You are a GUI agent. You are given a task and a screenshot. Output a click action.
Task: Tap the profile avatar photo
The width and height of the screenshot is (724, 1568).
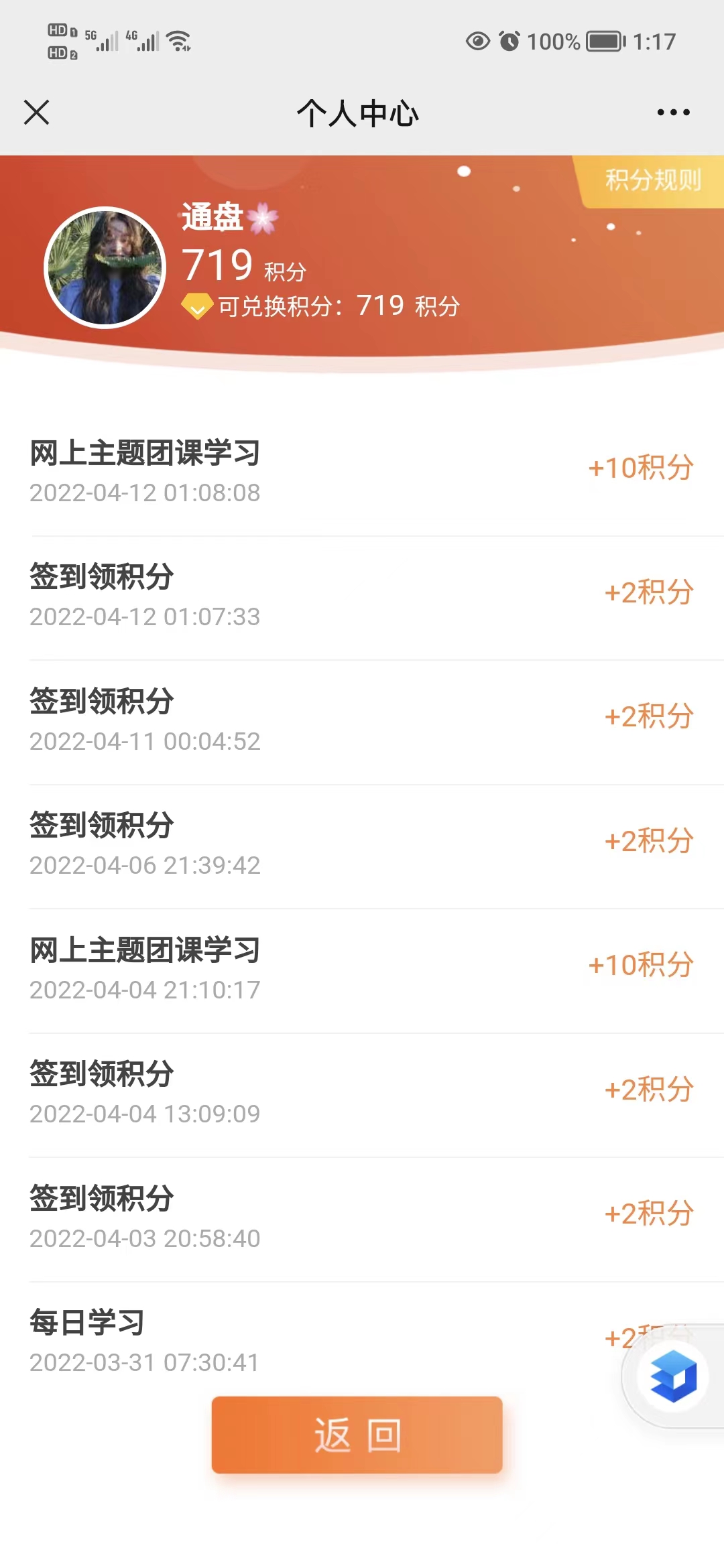click(x=105, y=267)
